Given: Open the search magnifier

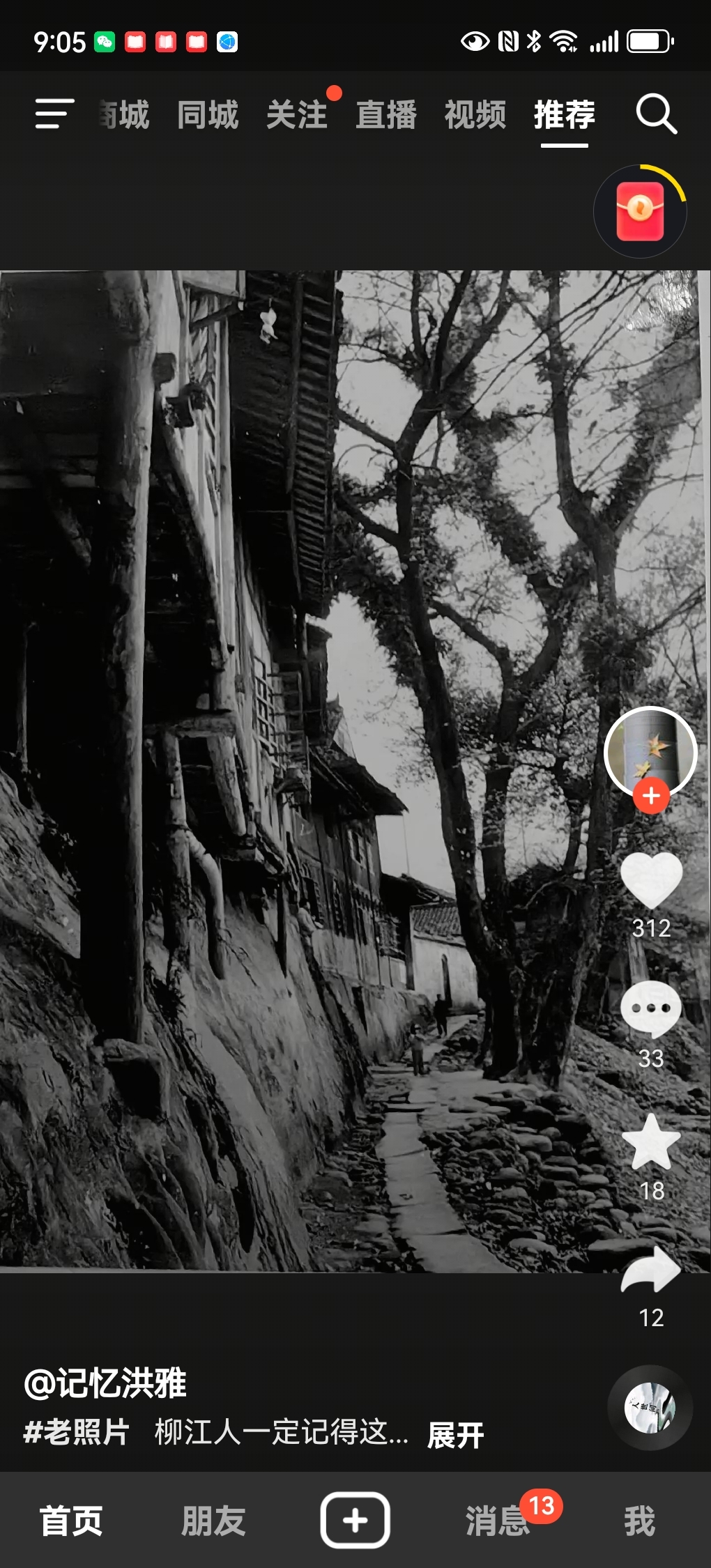Looking at the screenshot, I should [x=656, y=114].
